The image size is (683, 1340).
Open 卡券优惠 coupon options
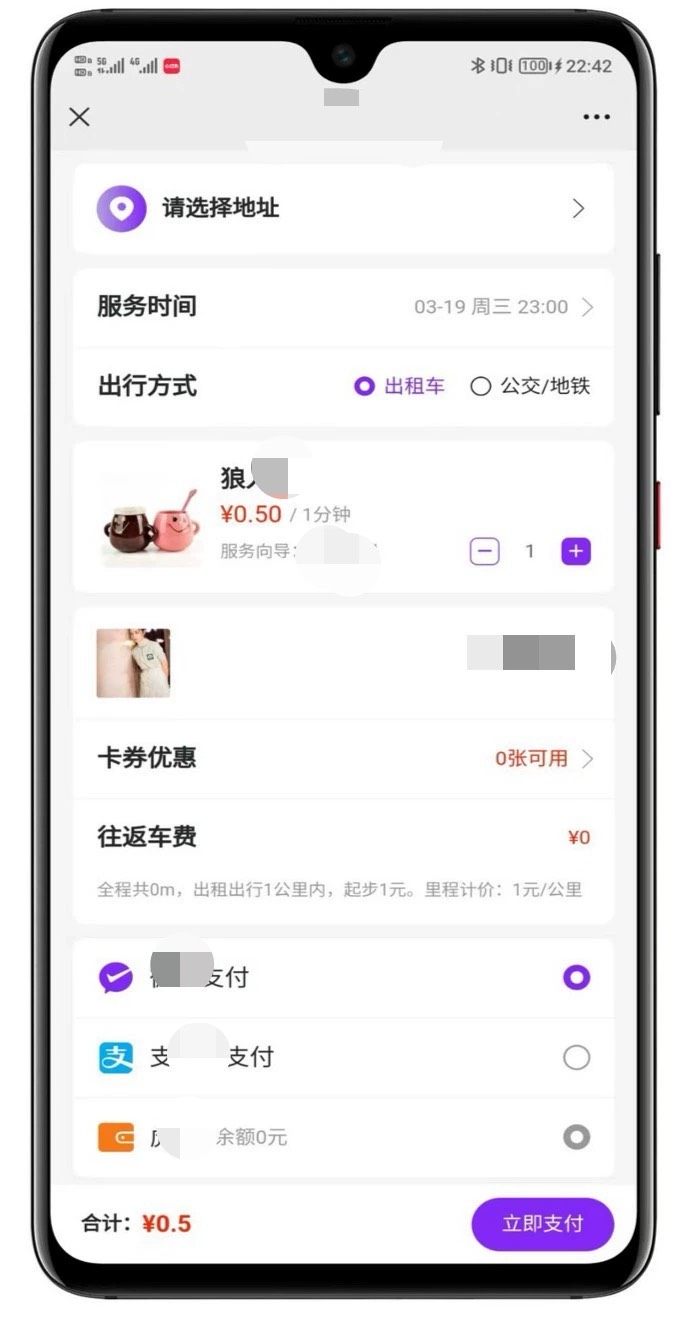click(343, 758)
